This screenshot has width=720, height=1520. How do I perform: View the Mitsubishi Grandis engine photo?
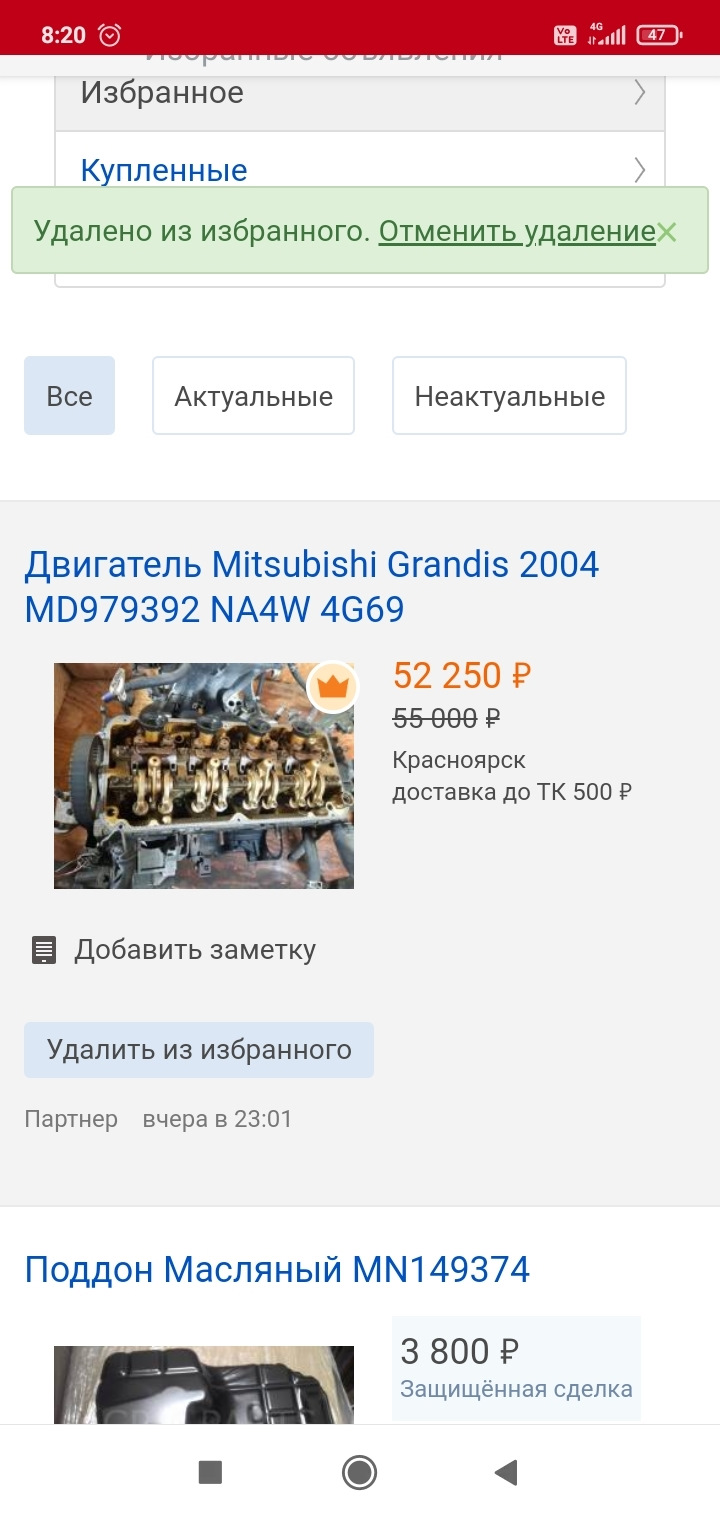click(204, 776)
